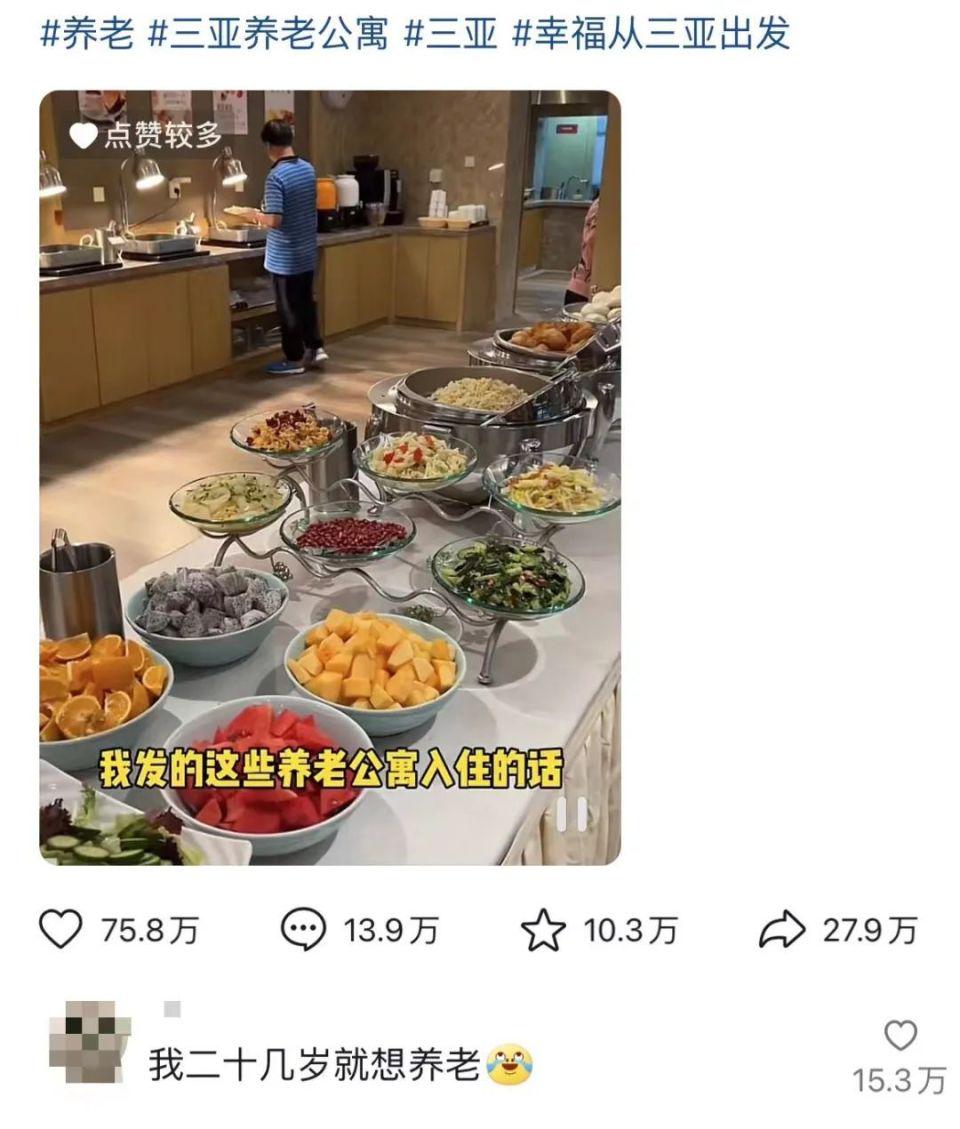Like the comment 我二十几岁就想养老
Image resolution: width=960 pixels, height=1129 pixels.
pyautogui.click(x=900, y=1036)
